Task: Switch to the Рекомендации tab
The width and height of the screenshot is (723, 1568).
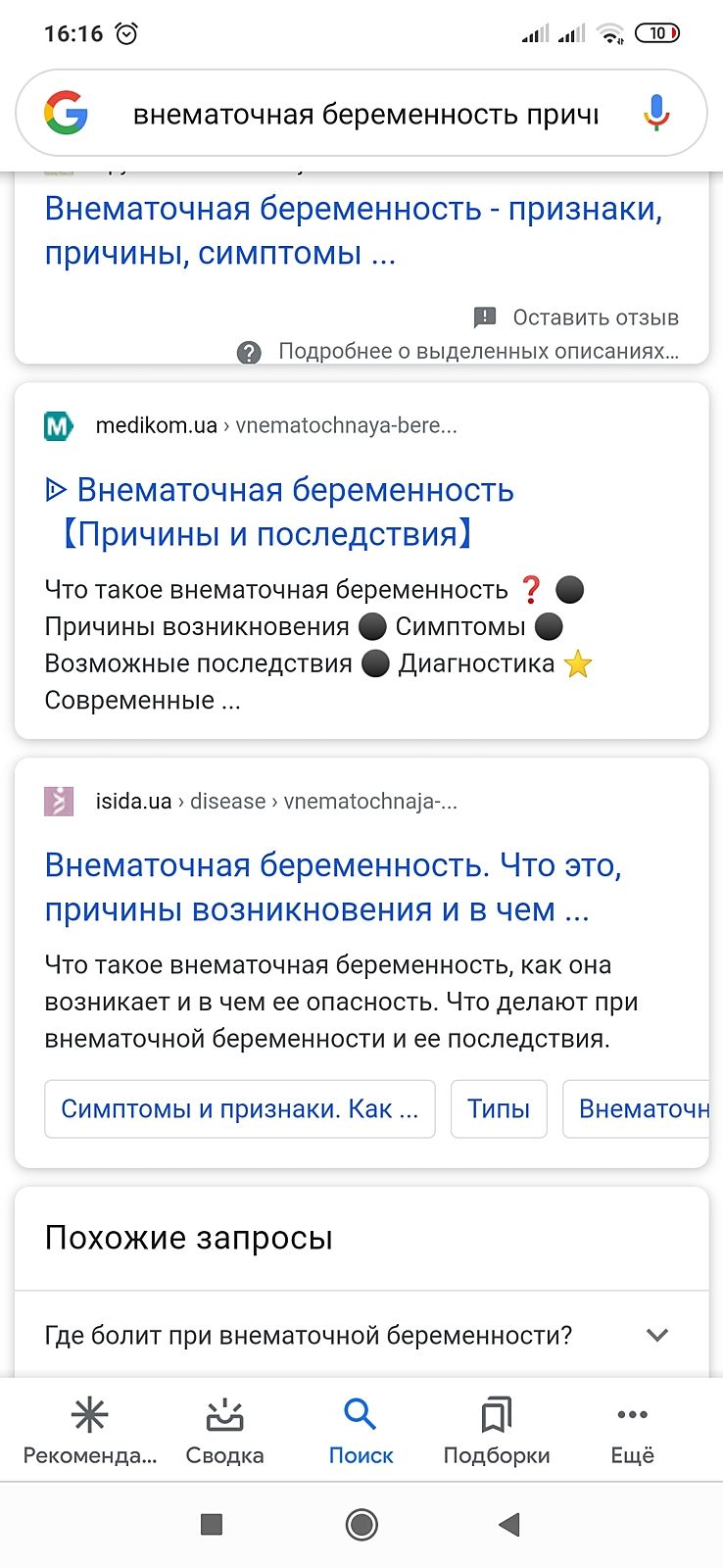Action: (x=89, y=1431)
